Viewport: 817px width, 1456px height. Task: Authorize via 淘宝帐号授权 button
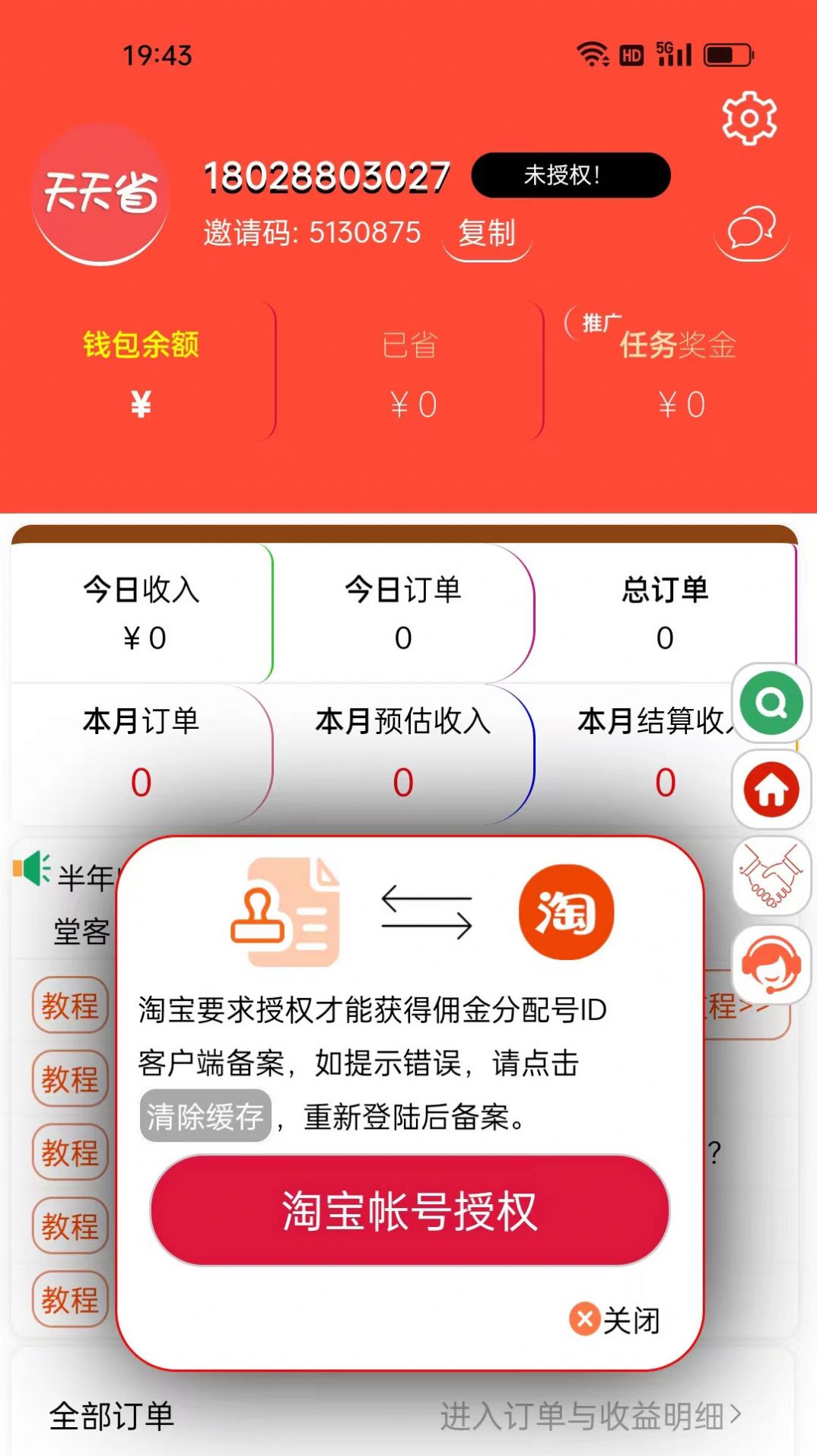[410, 1210]
